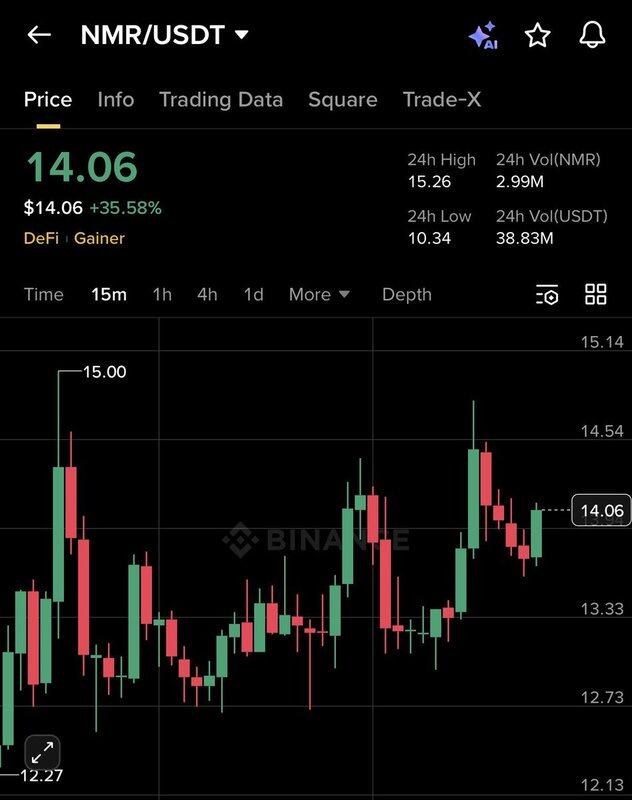Image resolution: width=632 pixels, height=800 pixels.
Task: Select the 4h chart interval
Action: pyautogui.click(x=207, y=294)
